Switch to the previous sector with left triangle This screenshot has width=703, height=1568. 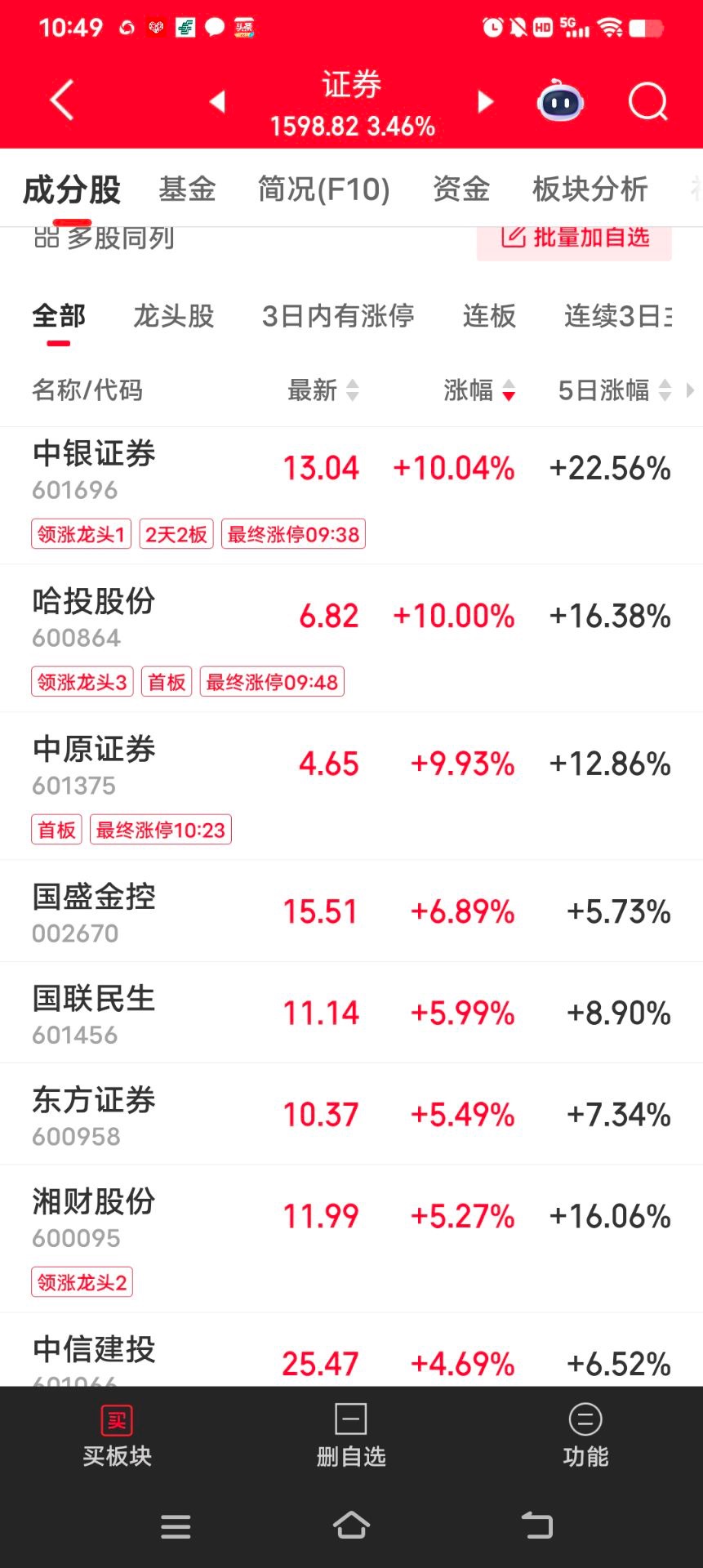(217, 101)
